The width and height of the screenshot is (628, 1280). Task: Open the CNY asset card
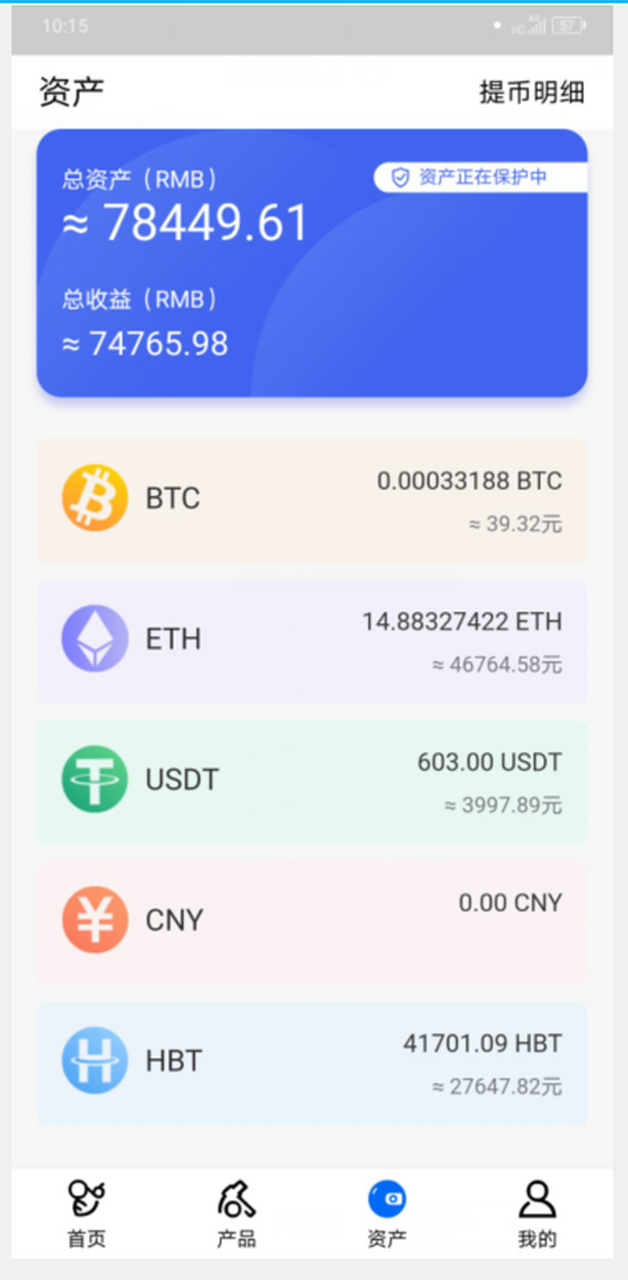[312, 921]
